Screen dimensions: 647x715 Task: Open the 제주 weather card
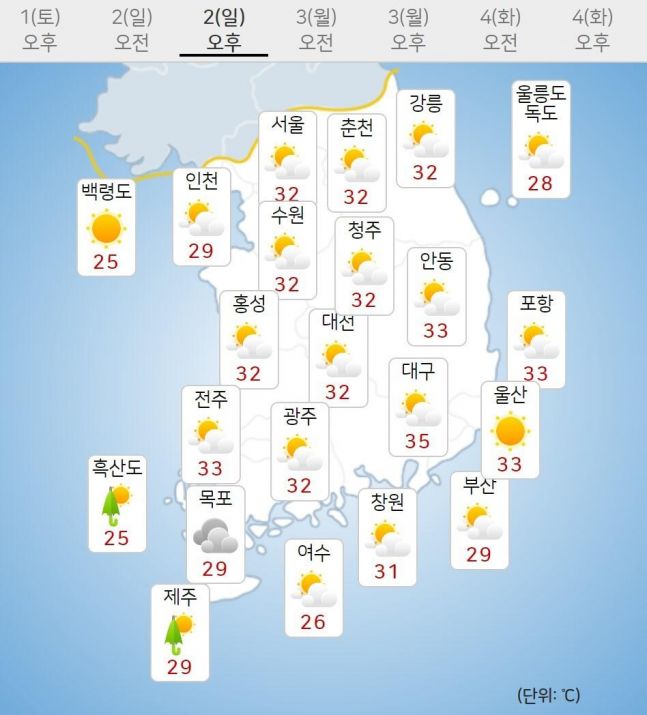point(180,632)
